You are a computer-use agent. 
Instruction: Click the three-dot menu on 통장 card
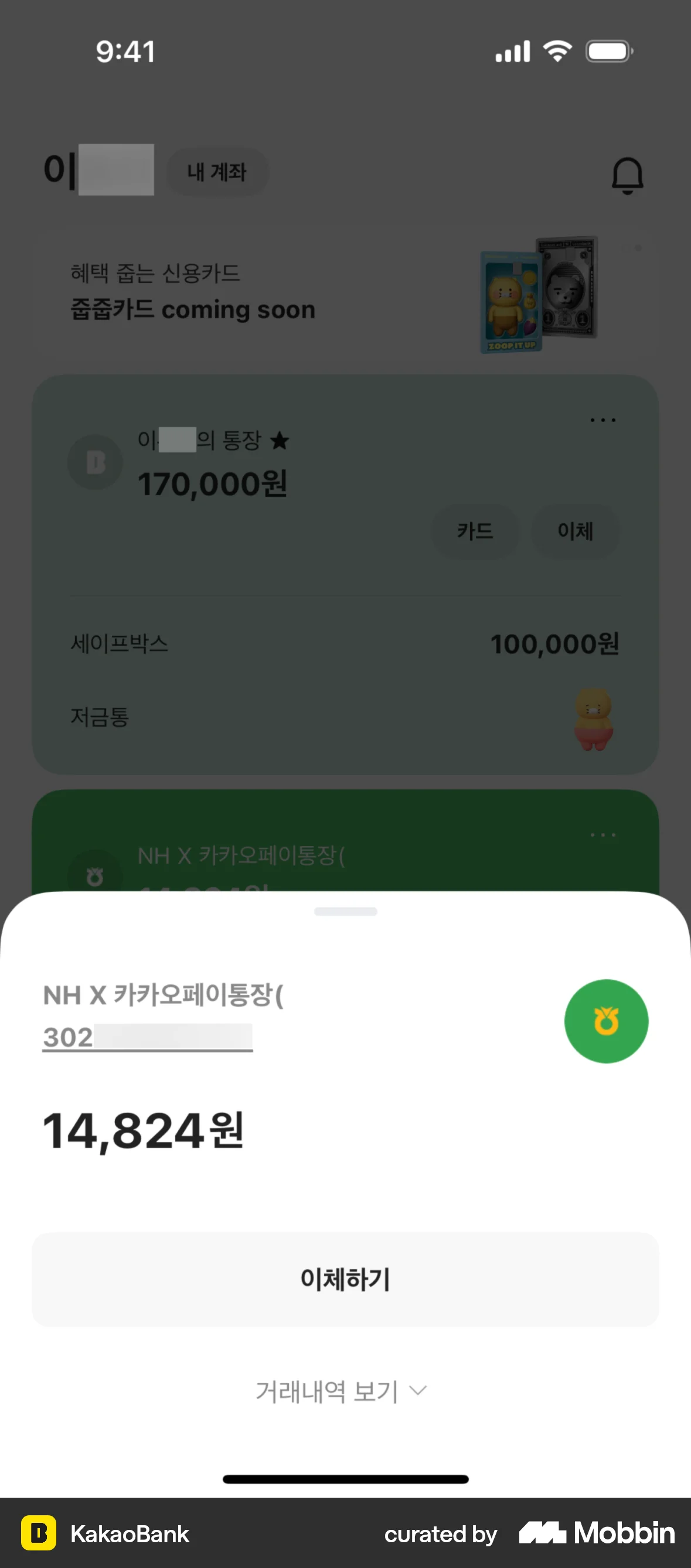coord(602,420)
